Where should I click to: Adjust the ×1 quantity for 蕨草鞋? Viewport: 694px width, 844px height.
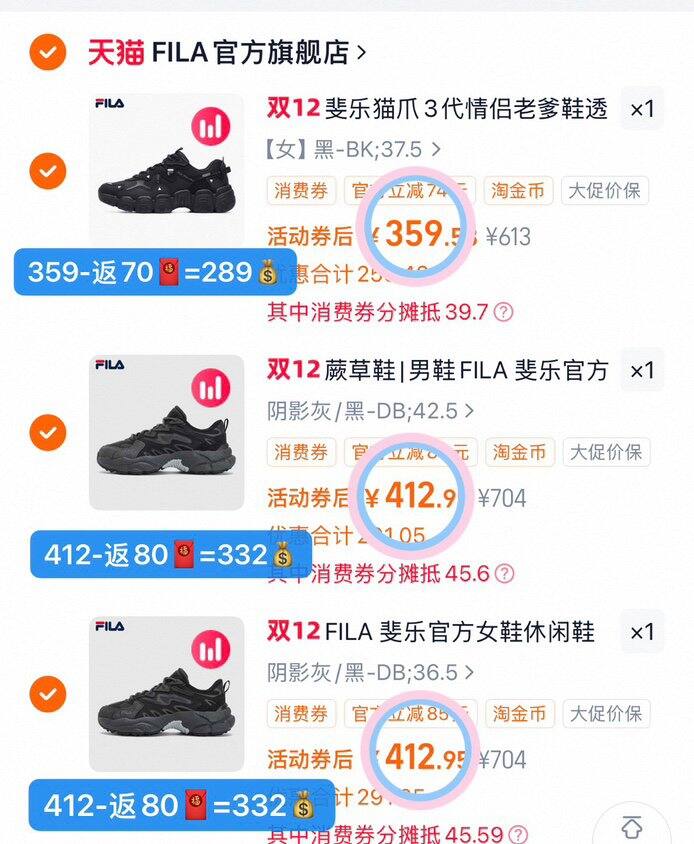[x=641, y=371]
